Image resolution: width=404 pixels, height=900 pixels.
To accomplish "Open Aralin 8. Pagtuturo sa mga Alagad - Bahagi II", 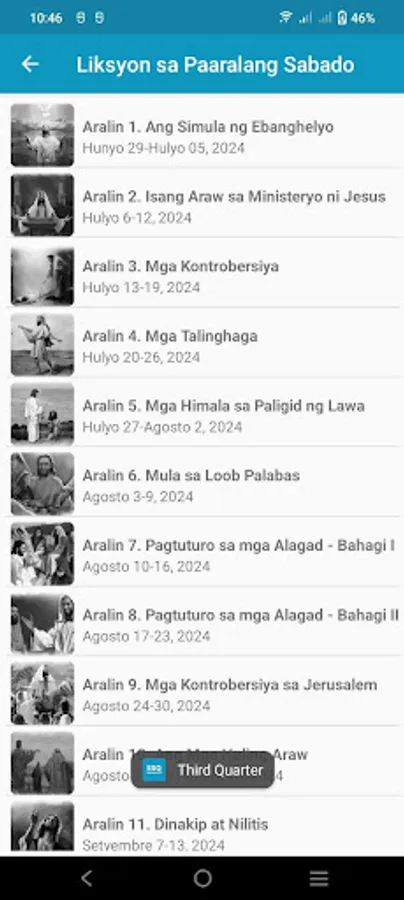I will (202, 624).
